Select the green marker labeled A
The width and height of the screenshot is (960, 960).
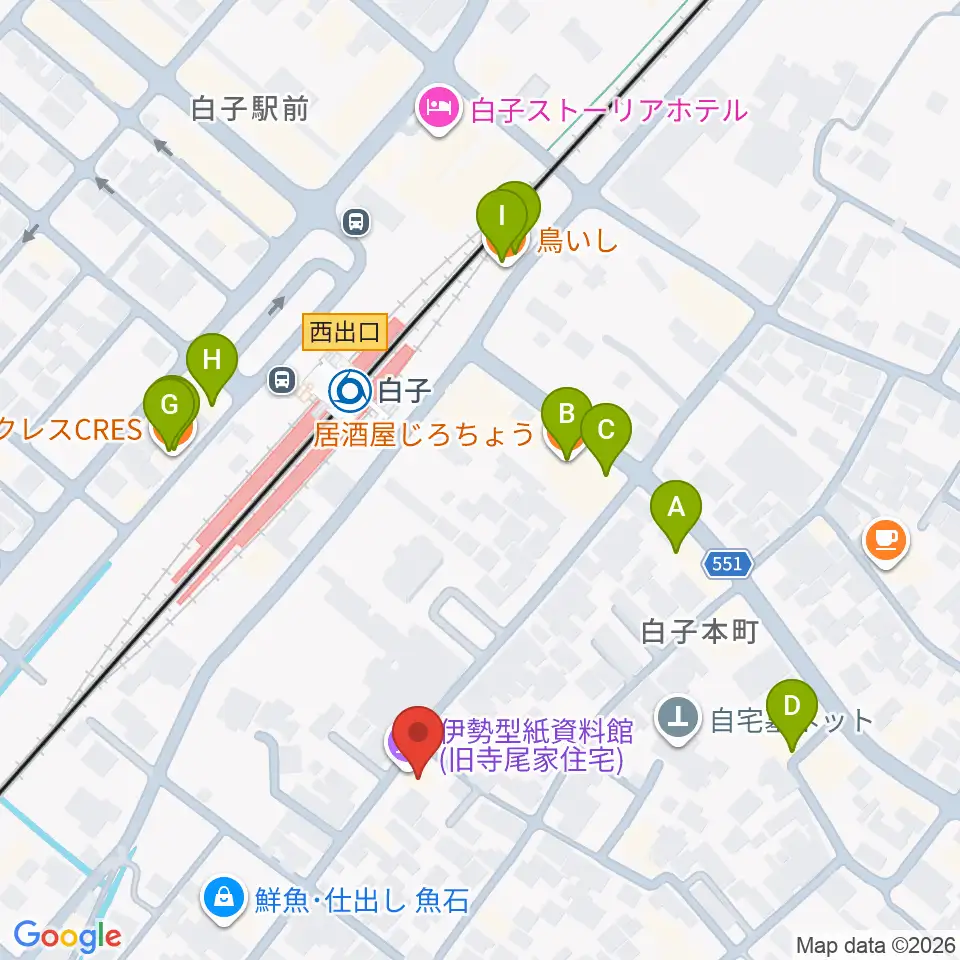[x=675, y=514]
